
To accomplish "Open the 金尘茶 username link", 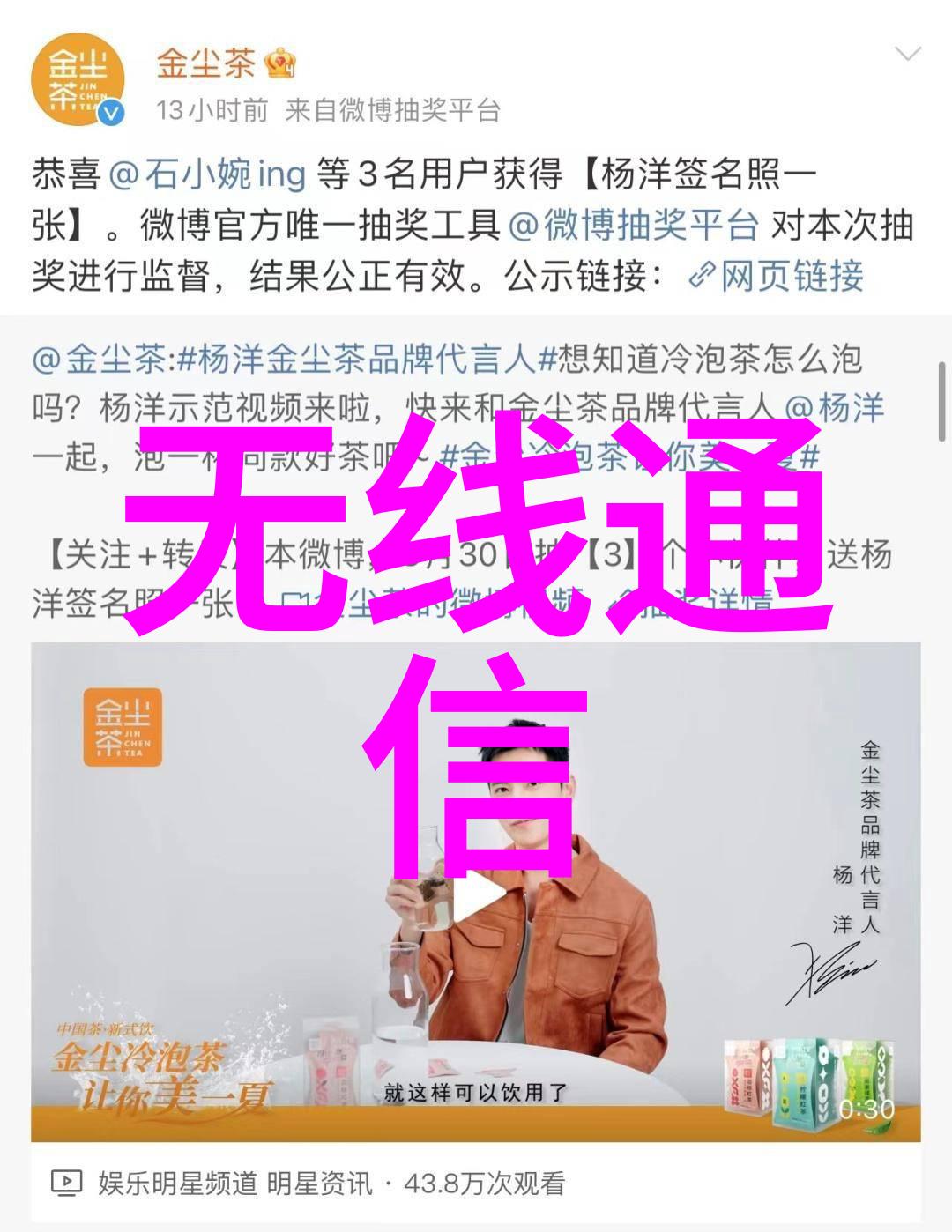I will (205, 63).
